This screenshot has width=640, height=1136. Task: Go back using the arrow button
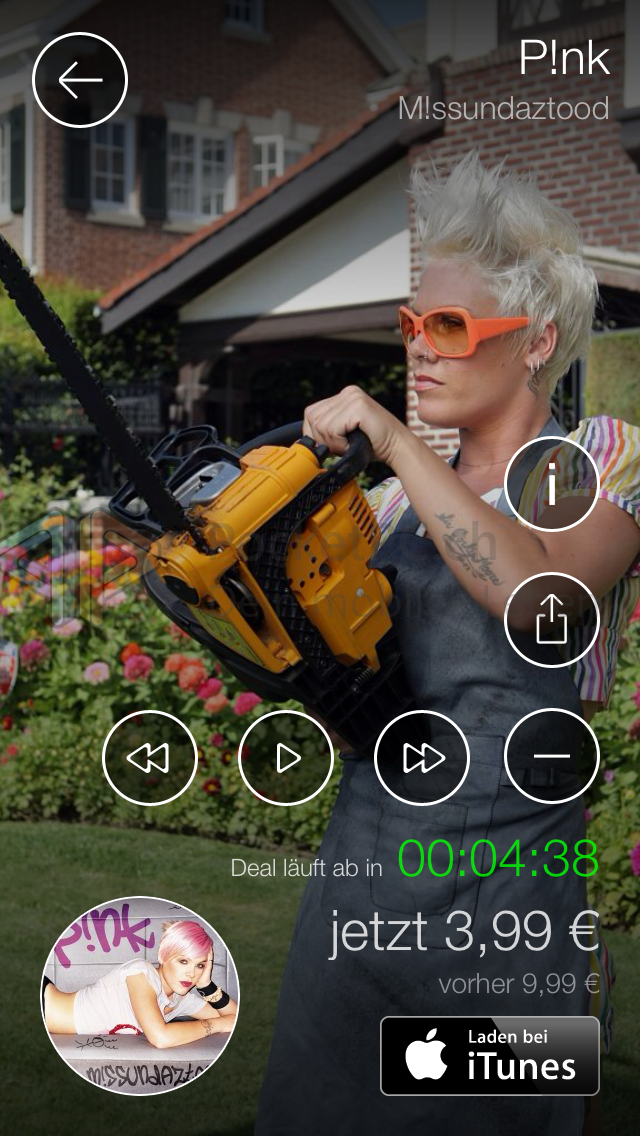point(80,80)
